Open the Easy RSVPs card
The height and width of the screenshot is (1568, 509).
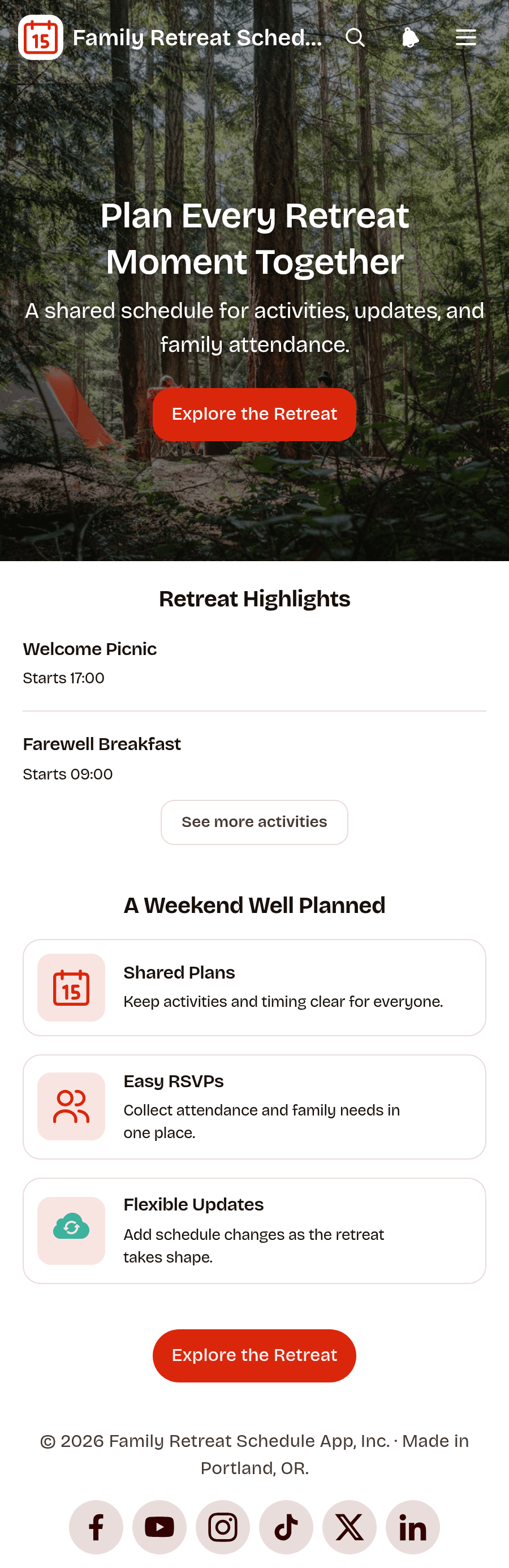point(255,1106)
